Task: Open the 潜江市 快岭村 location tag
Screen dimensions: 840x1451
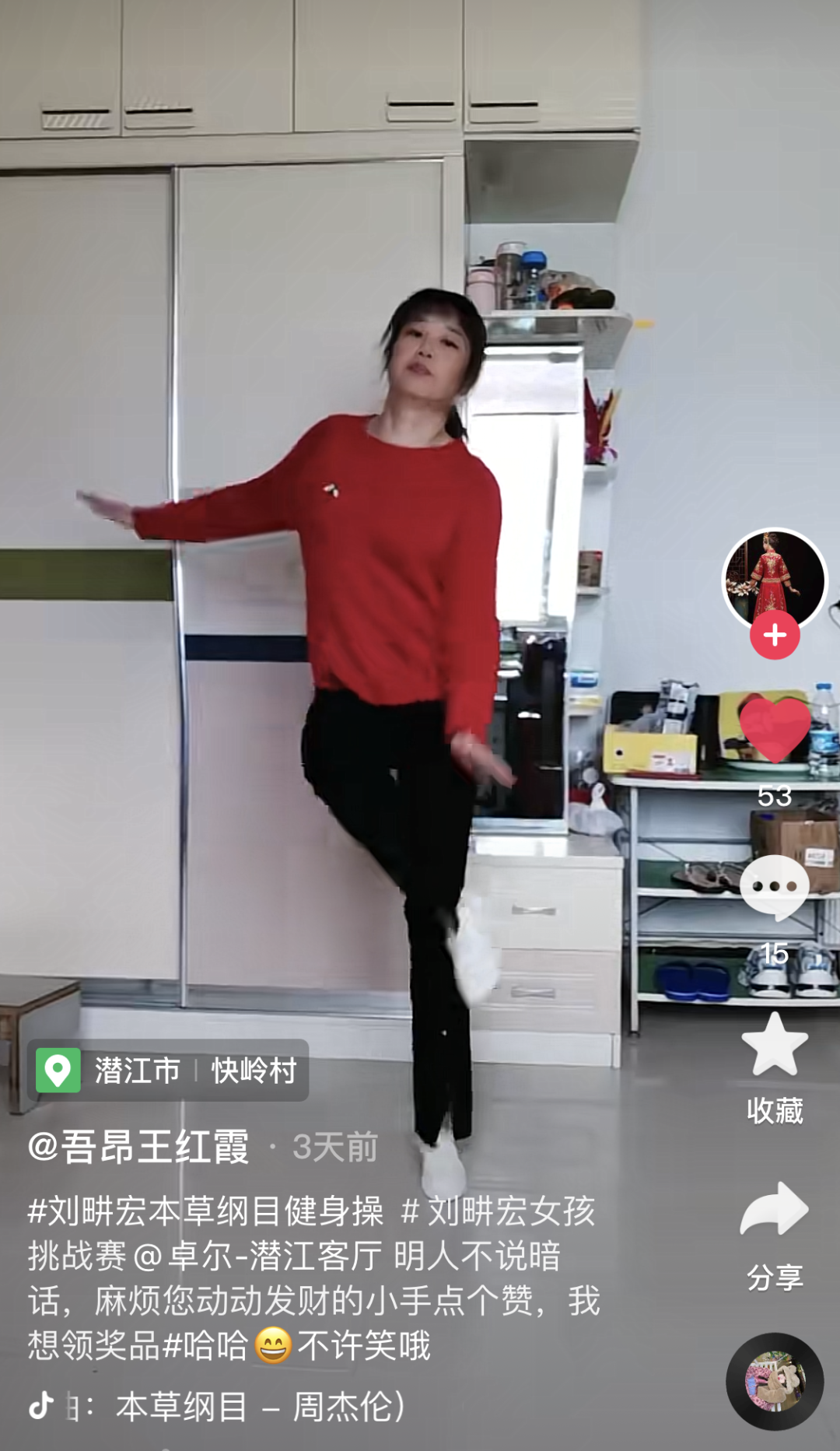Action: (x=168, y=1071)
